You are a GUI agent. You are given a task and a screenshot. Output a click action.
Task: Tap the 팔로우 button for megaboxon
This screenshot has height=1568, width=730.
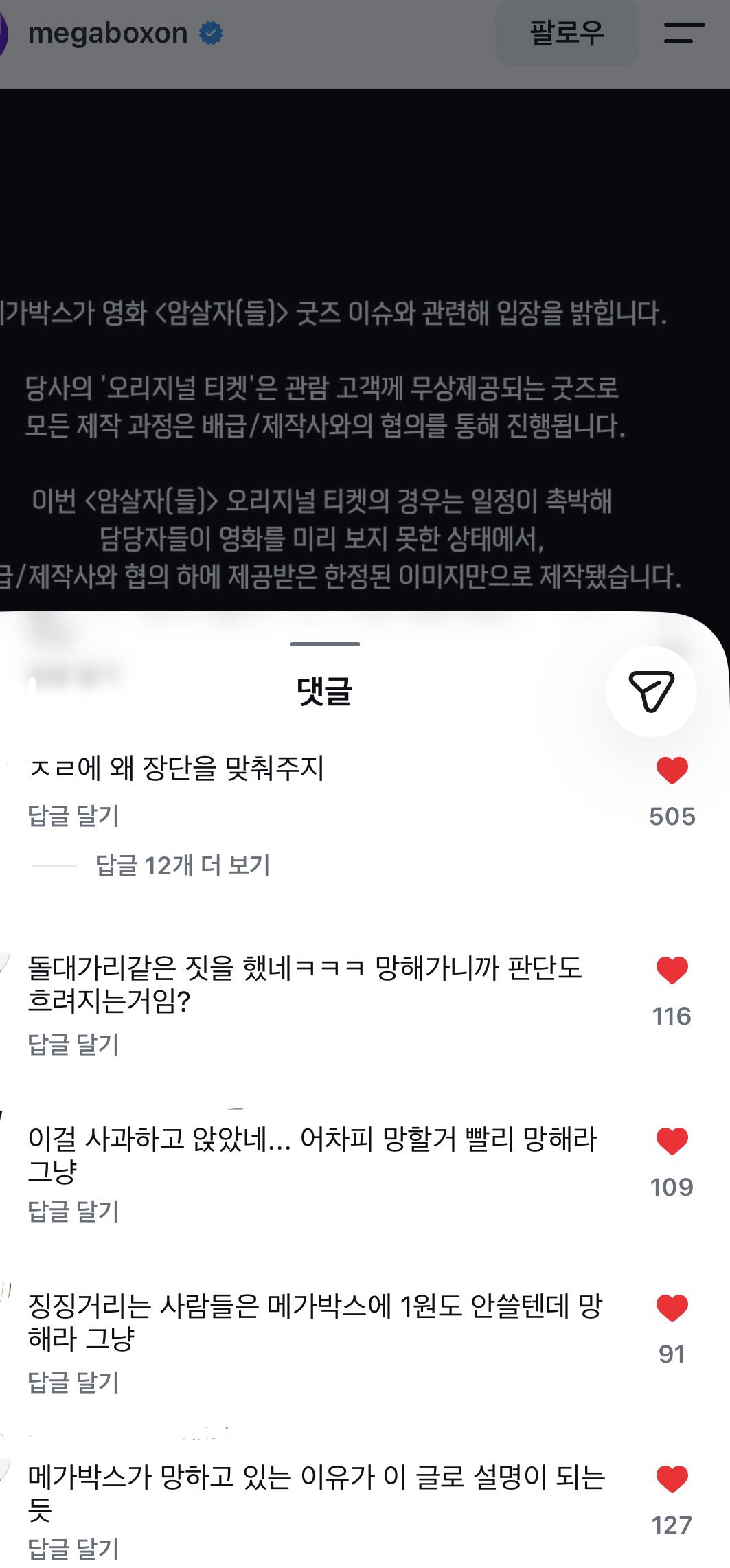pos(567,33)
